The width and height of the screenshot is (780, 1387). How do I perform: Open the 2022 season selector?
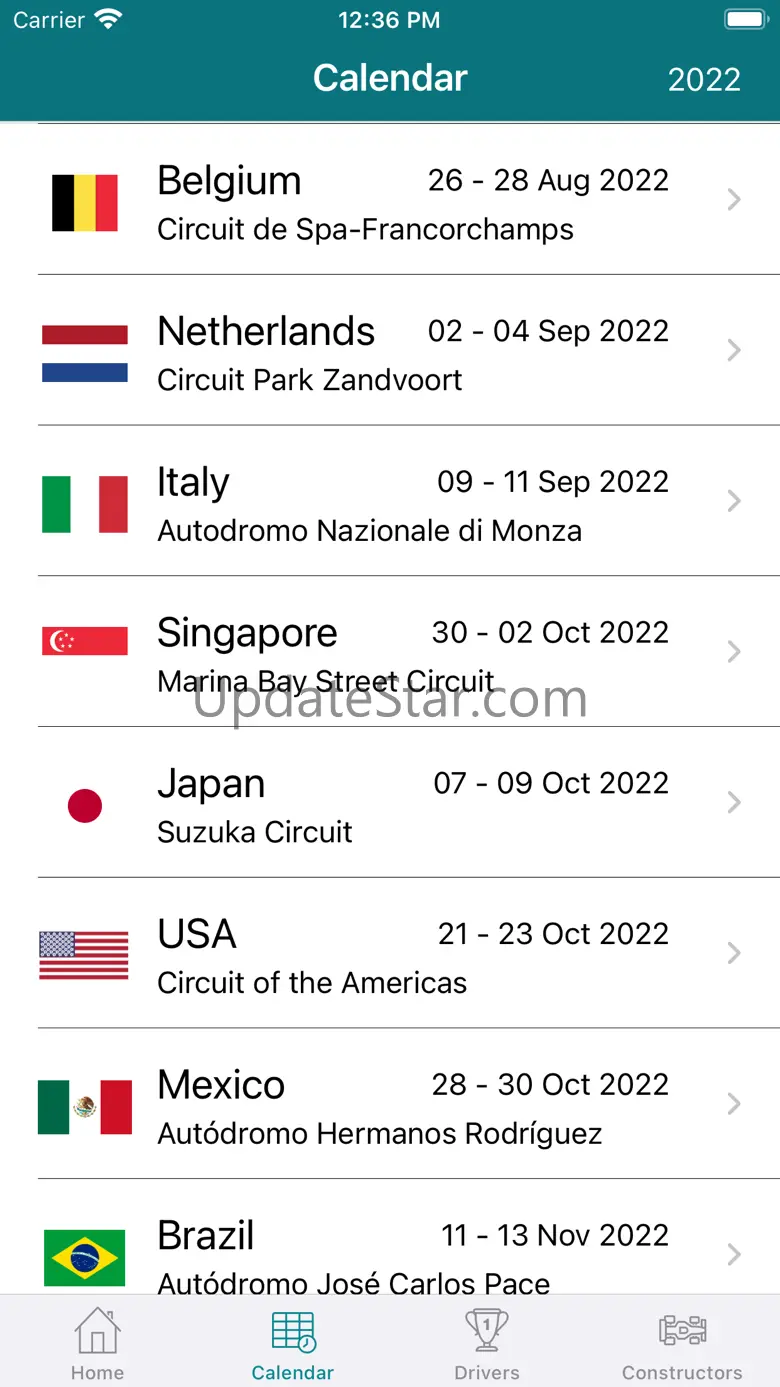click(704, 80)
